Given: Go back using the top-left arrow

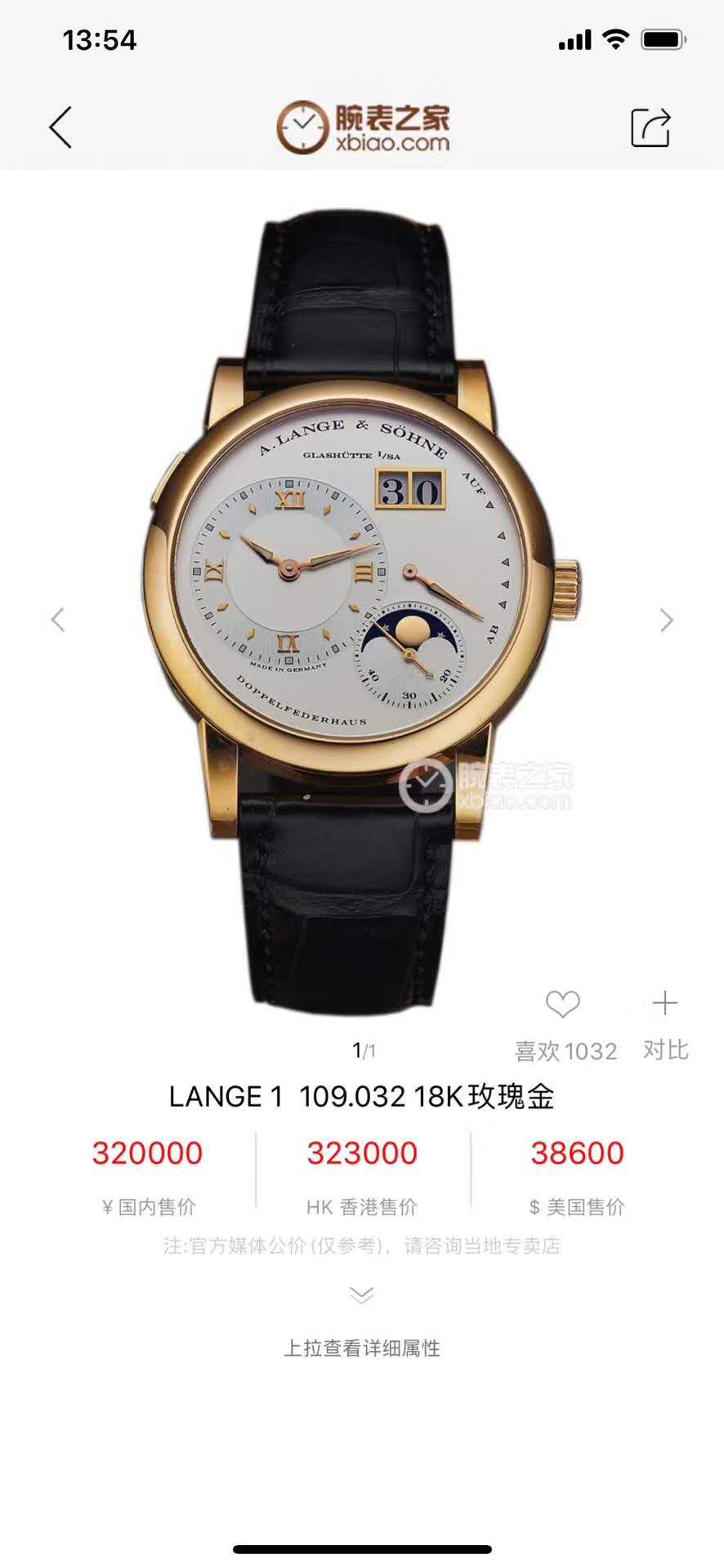Looking at the screenshot, I should coord(60,127).
